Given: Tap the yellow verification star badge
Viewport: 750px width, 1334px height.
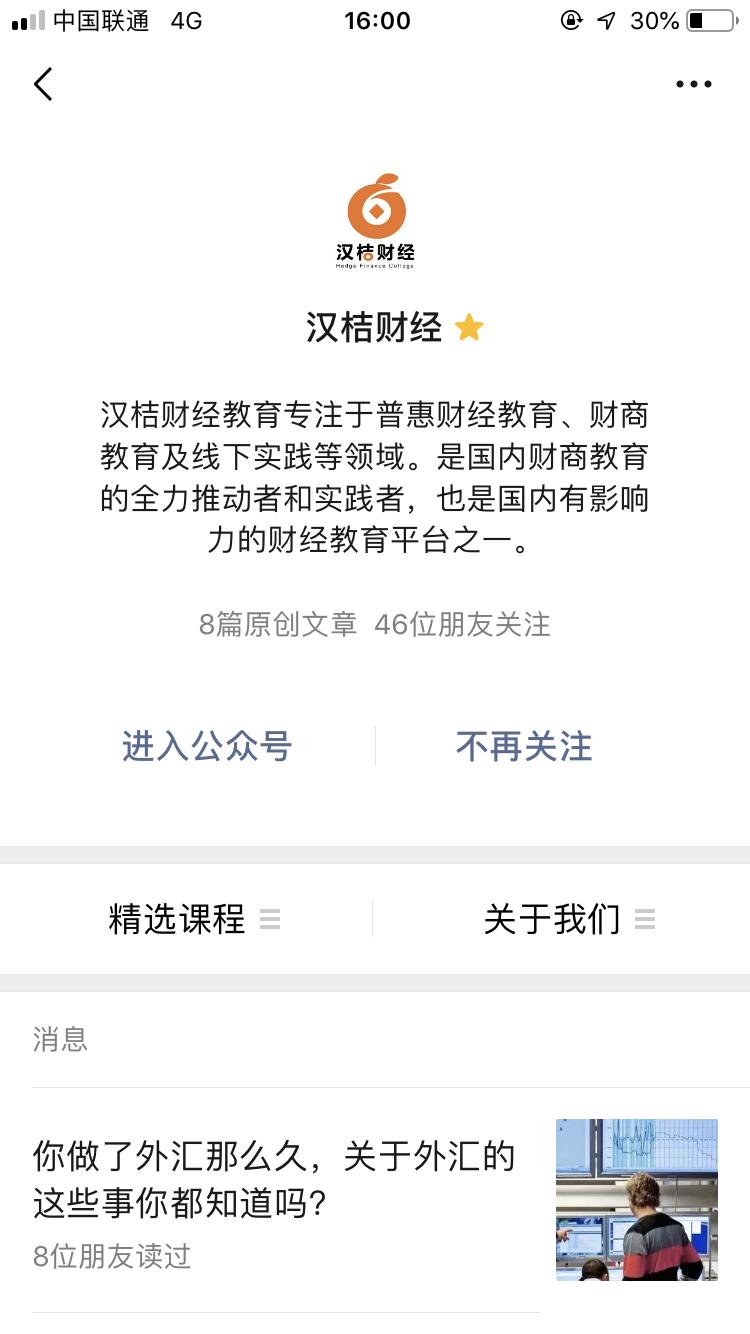Looking at the screenshot, I should tap(470, 326).
